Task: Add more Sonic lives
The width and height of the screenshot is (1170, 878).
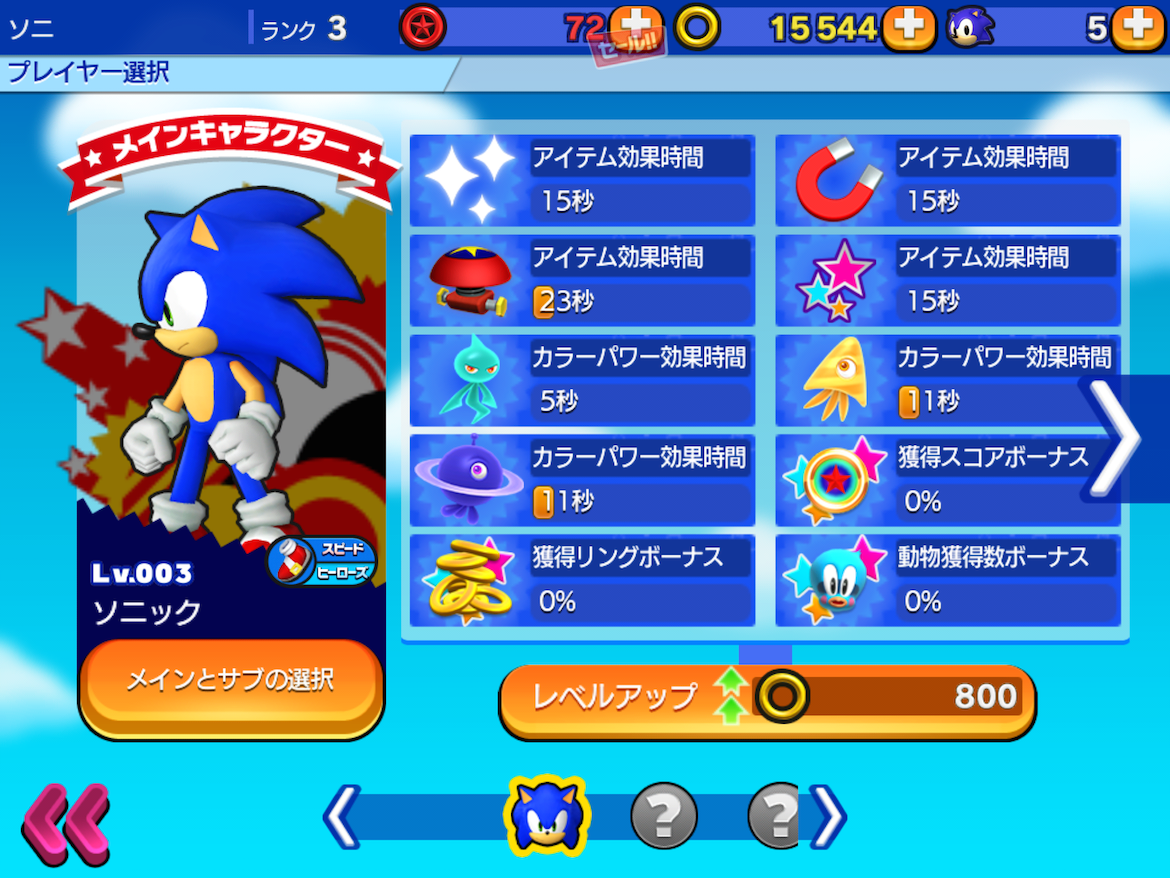Action: coord(1139,27)
